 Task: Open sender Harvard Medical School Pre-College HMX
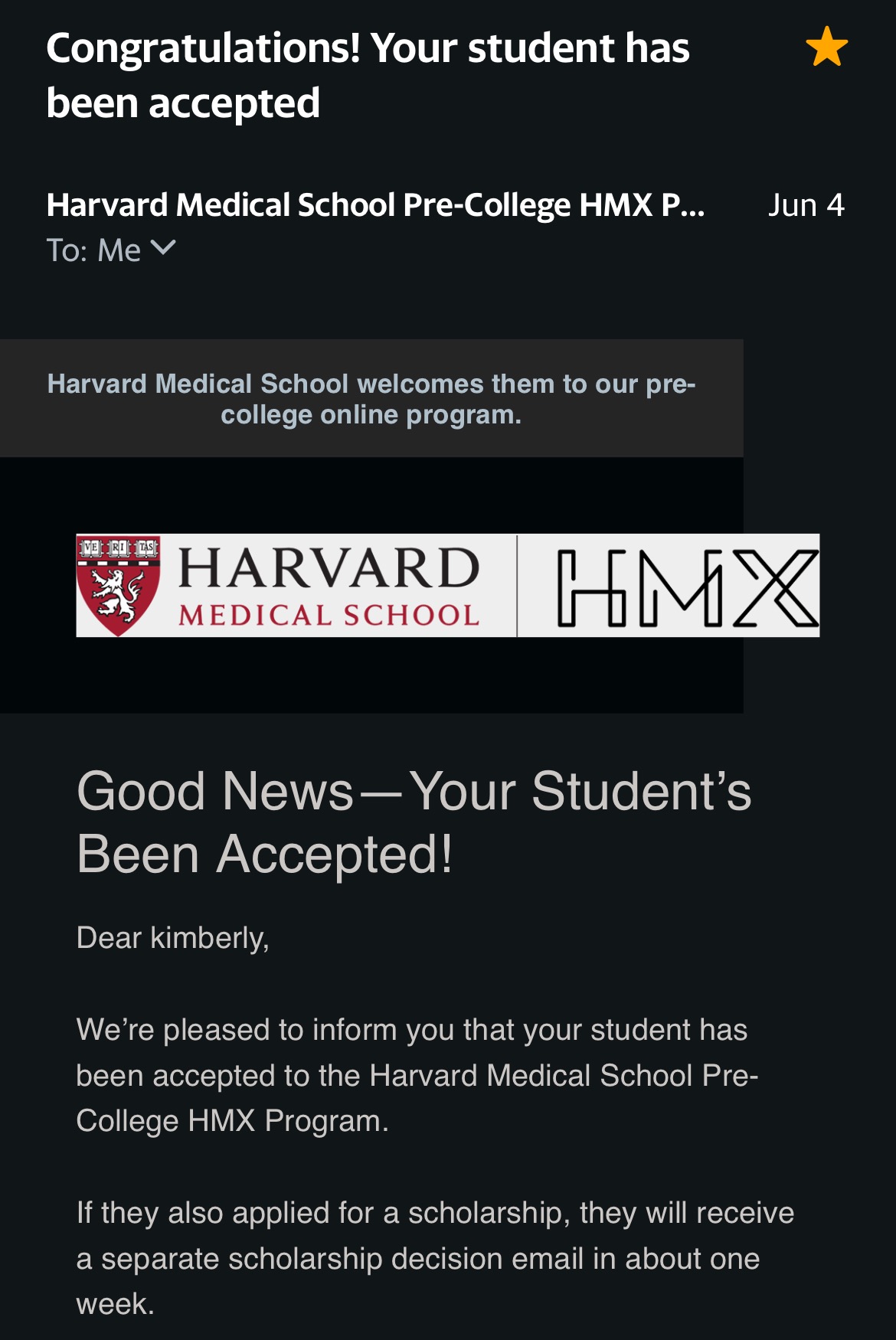(375, 205)
